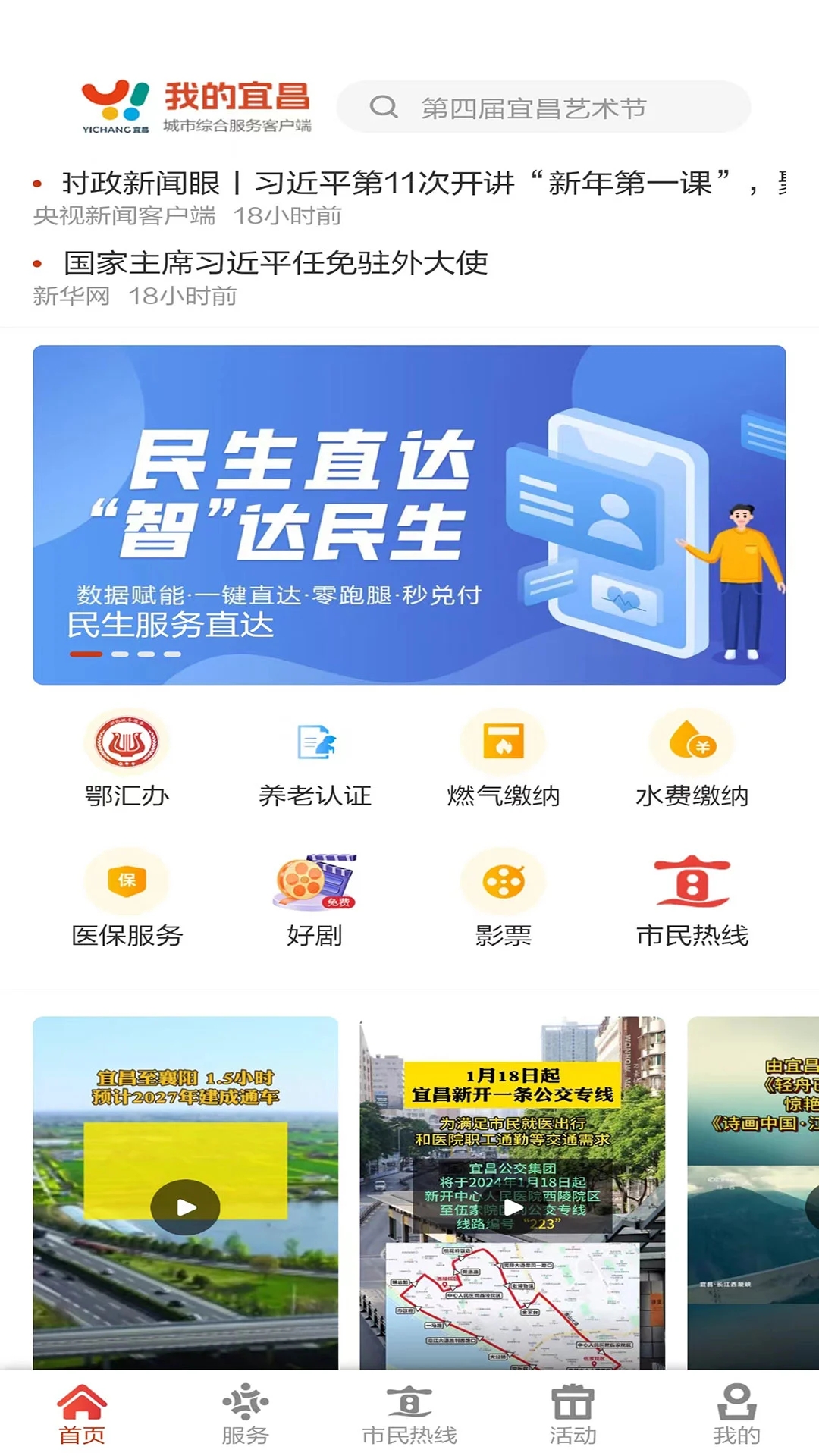Open the 好剧 free drama service
The height and width of the screenshot is (1456, 819).
point(315,899)
